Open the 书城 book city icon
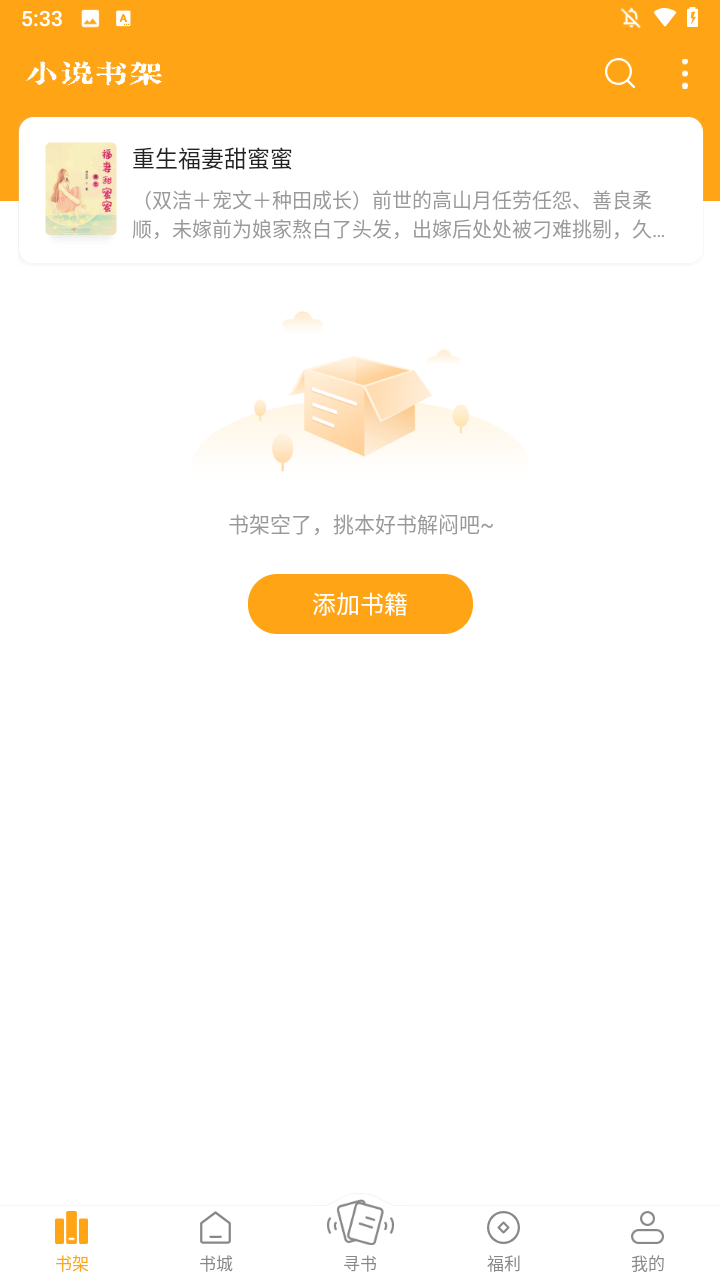The height and width of the screenshot is (1280, 720). tap(216, 1227)
